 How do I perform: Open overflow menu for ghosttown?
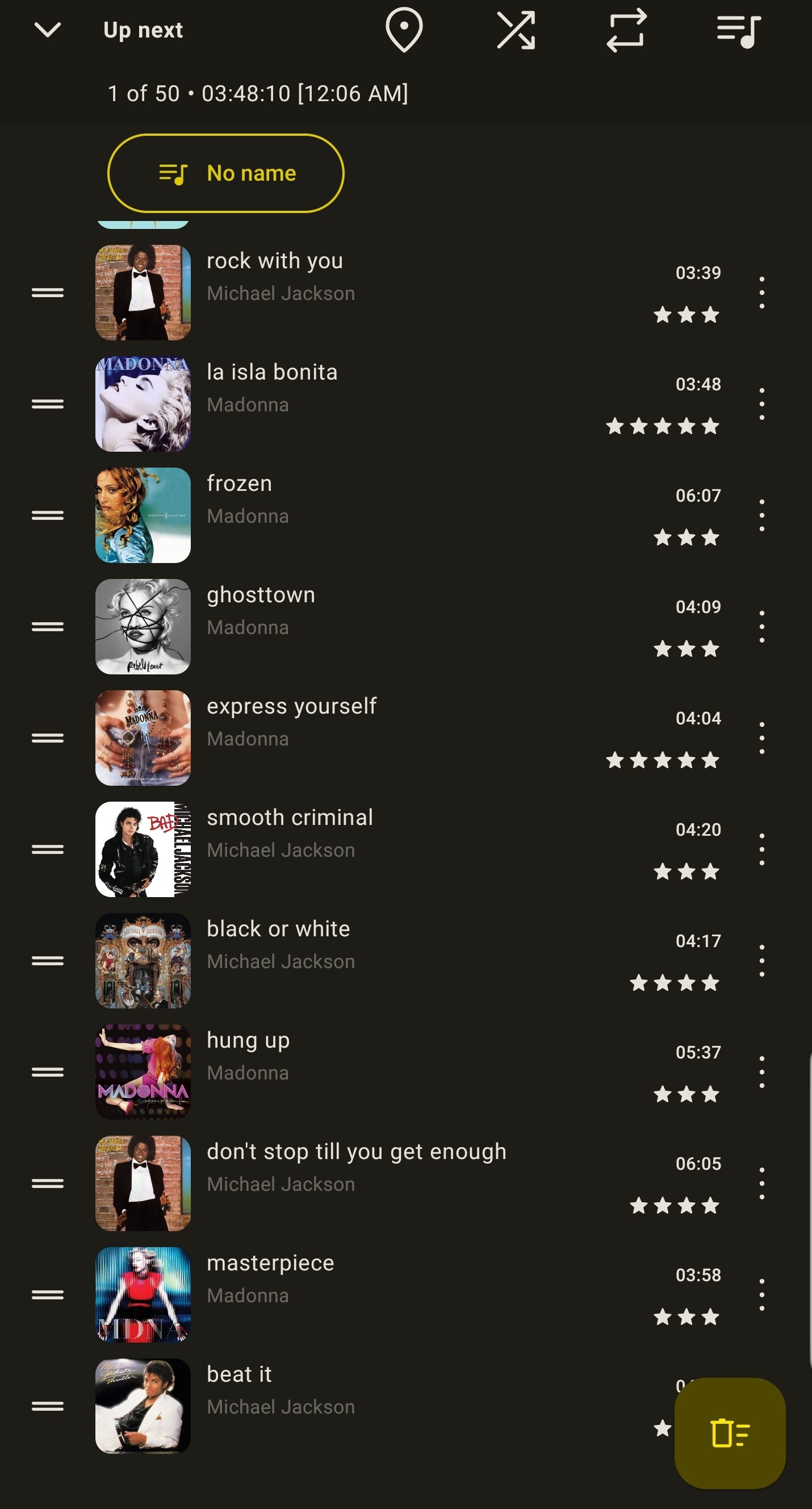click(761, 626)
